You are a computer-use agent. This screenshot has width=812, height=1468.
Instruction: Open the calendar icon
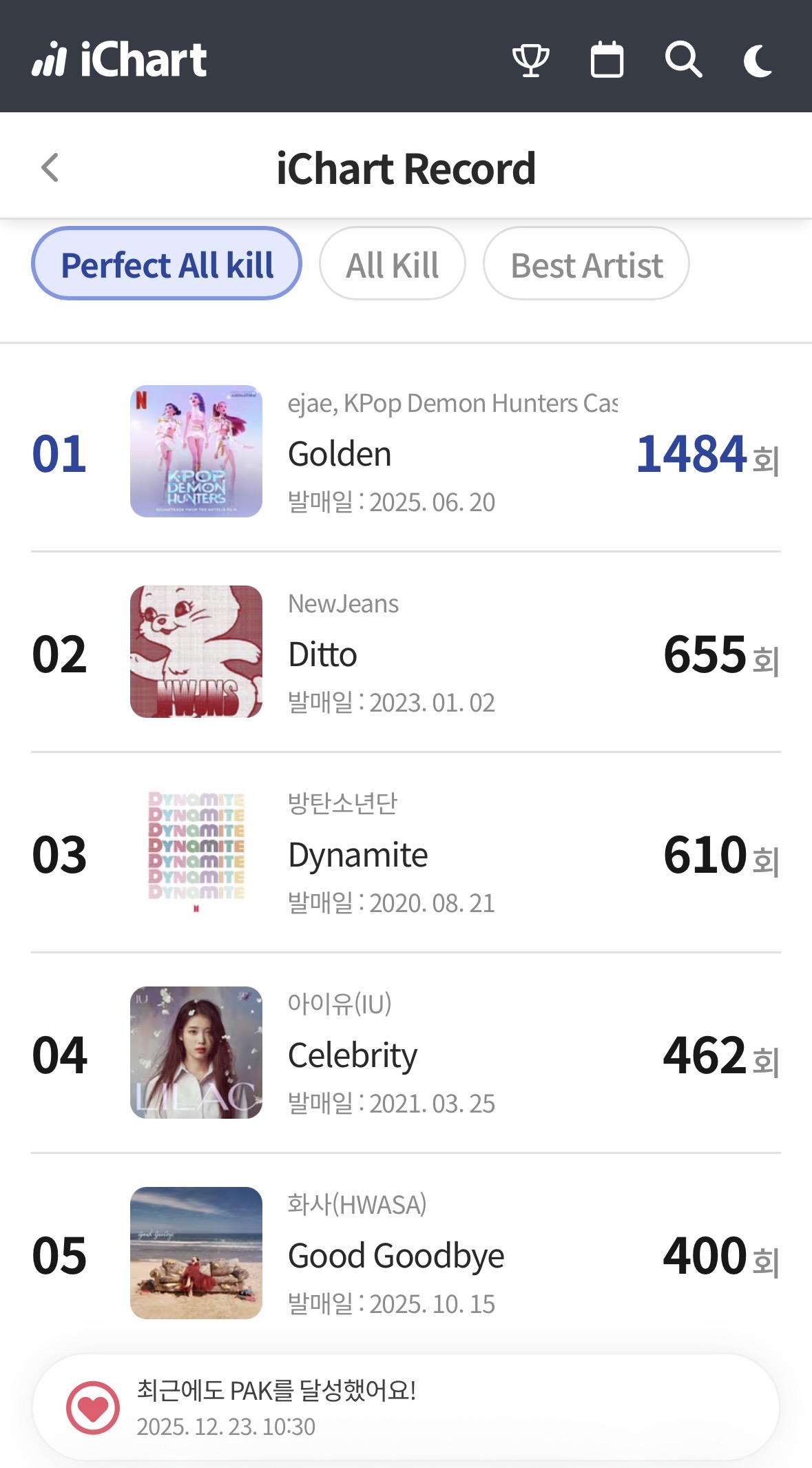[607, 60]
